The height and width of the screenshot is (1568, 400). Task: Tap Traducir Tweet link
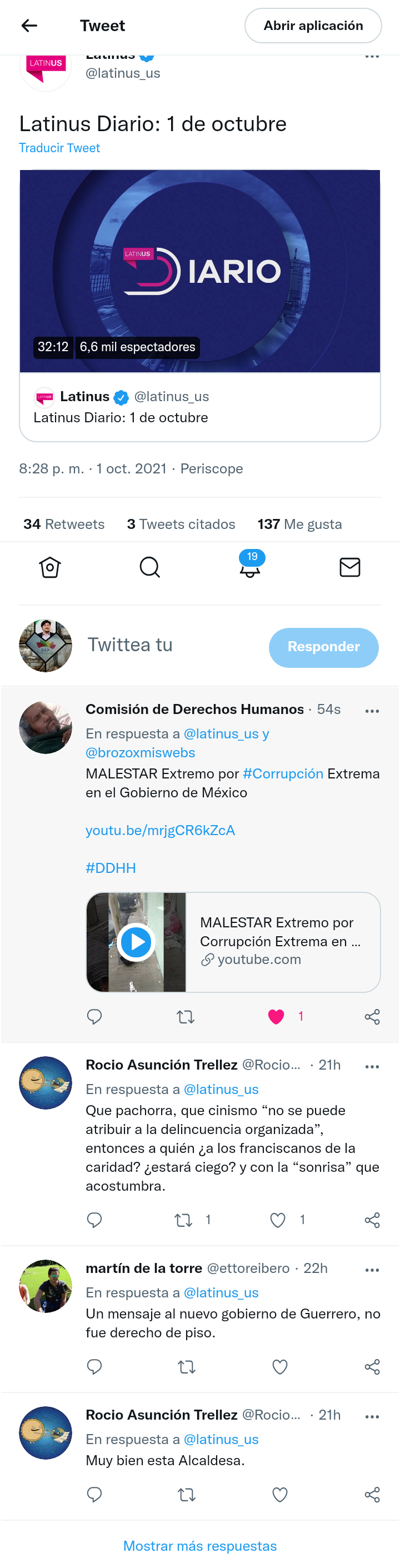pos(59,148)
